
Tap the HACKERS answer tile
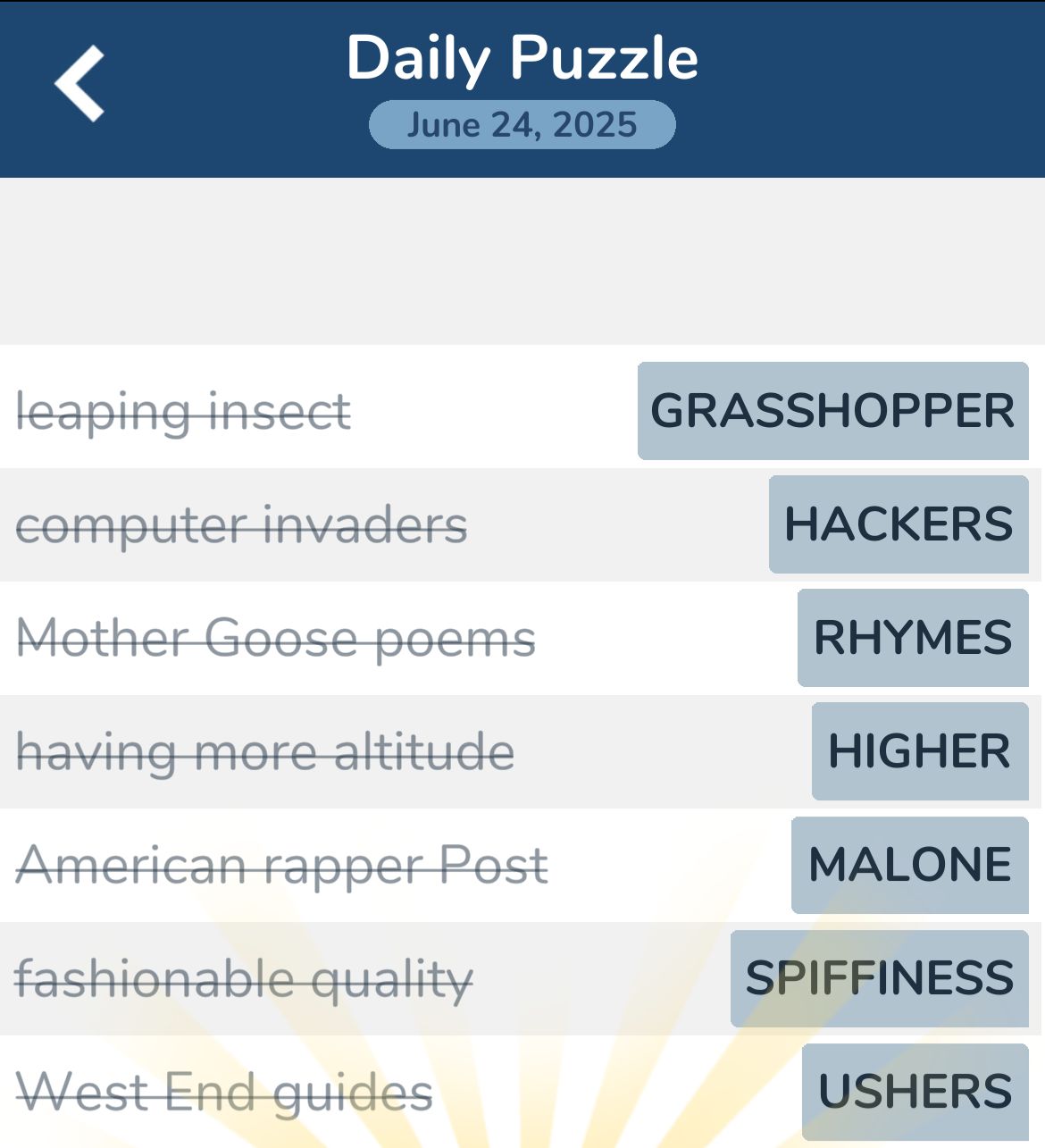pos(898,524)
